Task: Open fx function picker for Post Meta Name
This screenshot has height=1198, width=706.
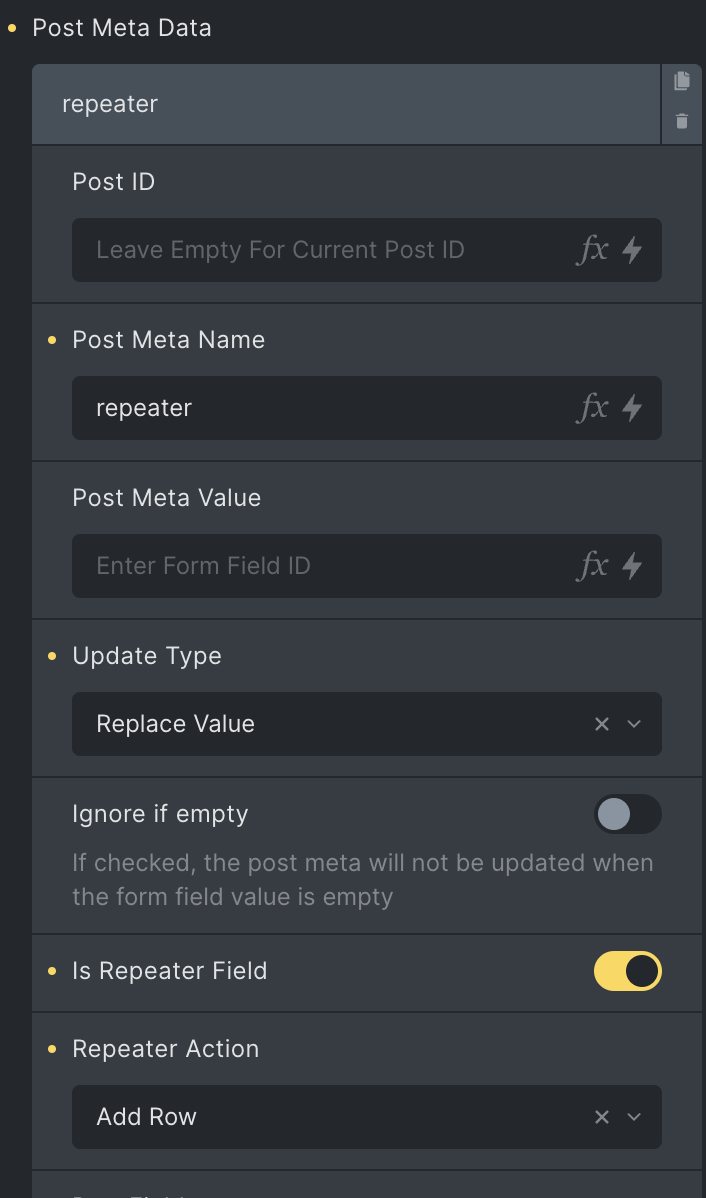Action: [593, 408]
